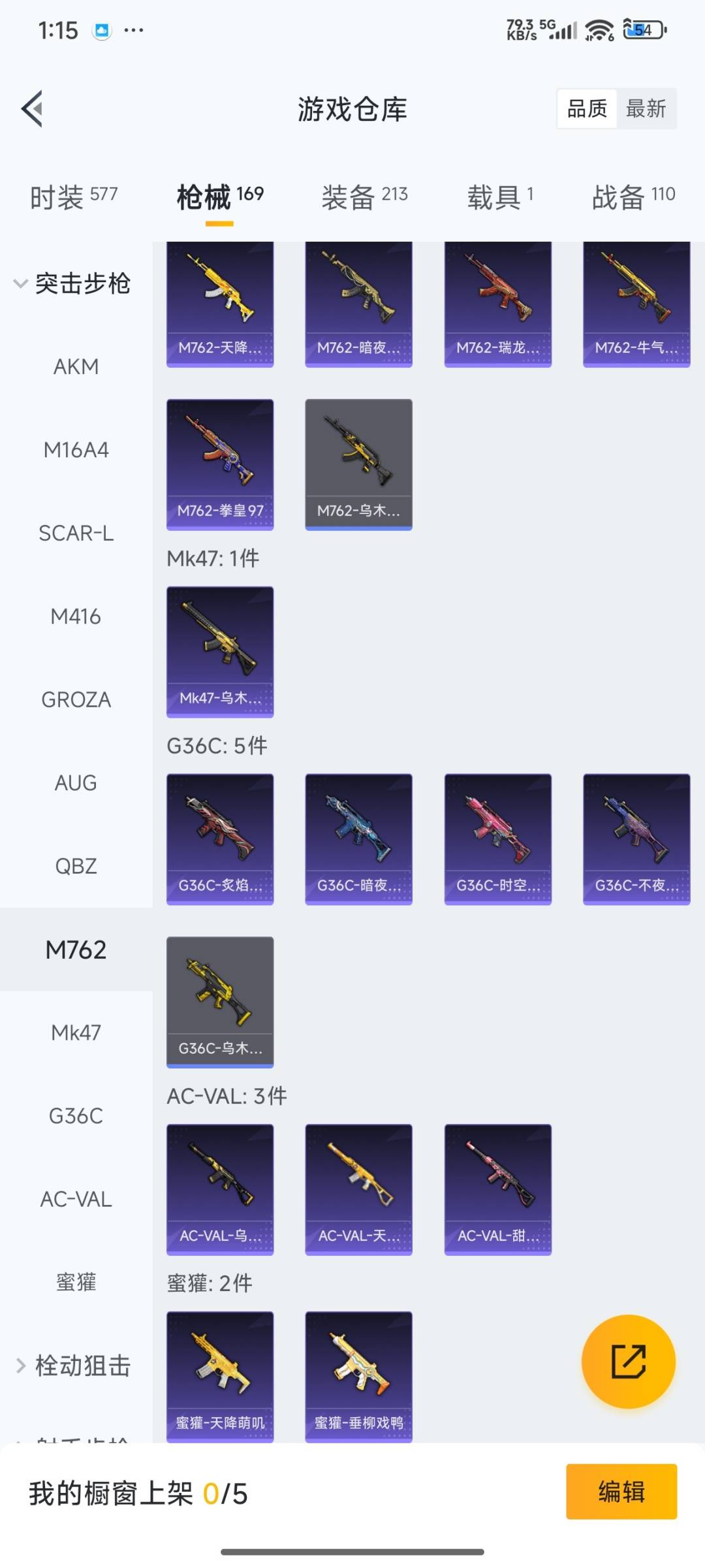Screen dimensions: 705x1568
Task: Open the 蜜獾-垂柳戏鸭 skin
Action: point(358,1375)
